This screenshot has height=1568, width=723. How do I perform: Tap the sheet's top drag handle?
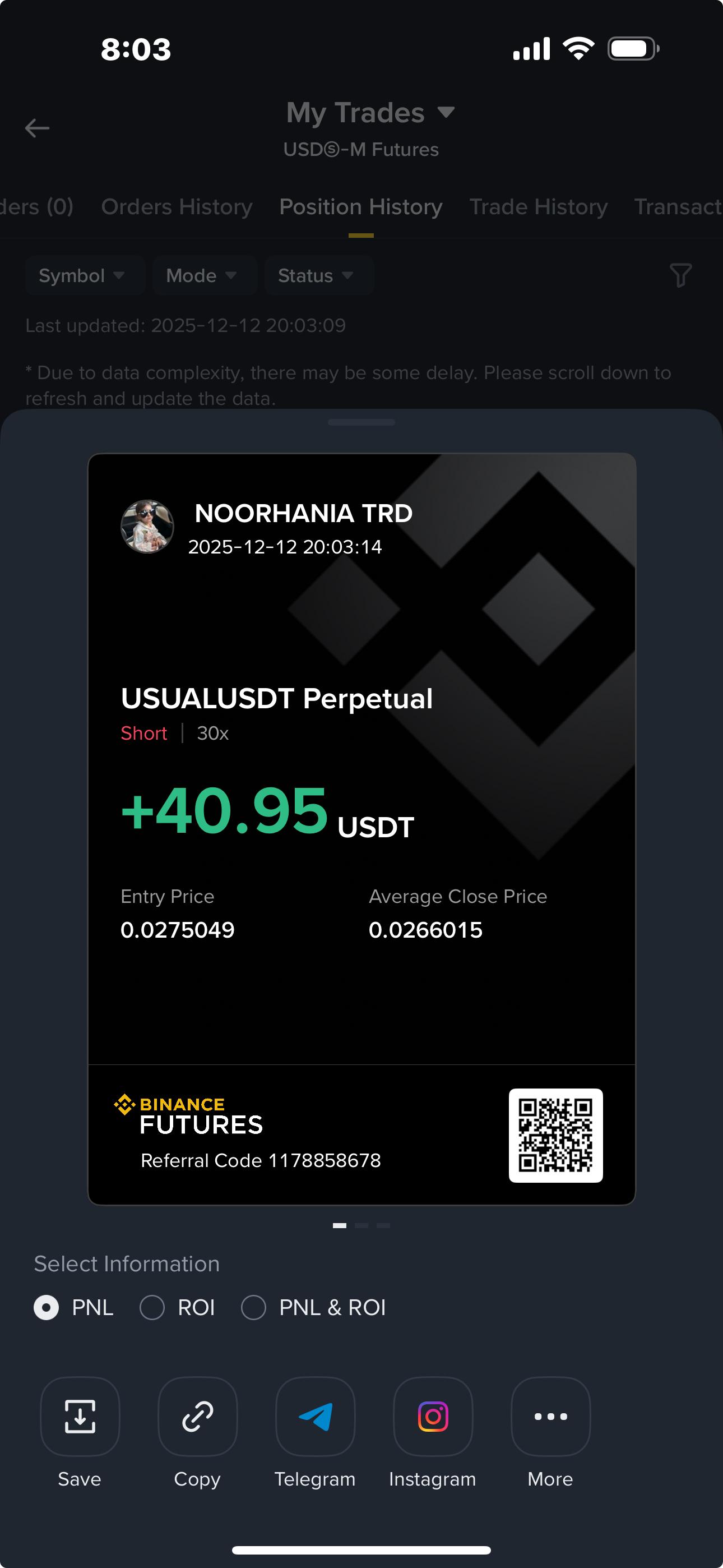point(361,422)
